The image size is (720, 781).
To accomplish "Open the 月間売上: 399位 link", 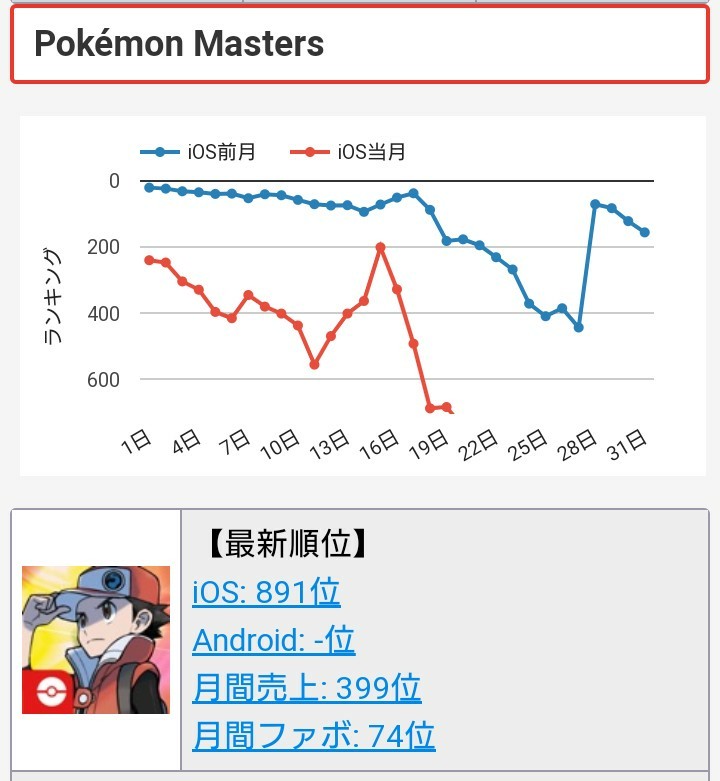I will tap(306, 688).
